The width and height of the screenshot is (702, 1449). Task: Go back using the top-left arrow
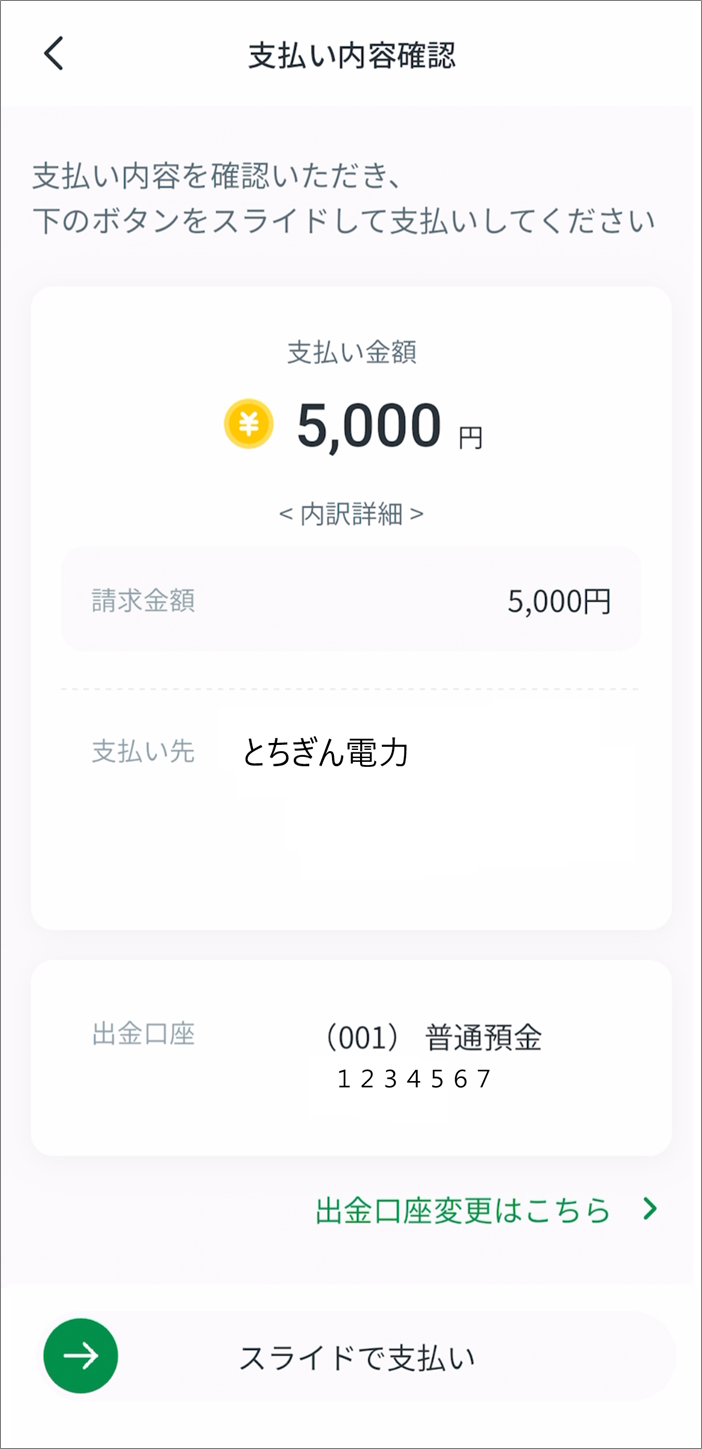[54, 54]
